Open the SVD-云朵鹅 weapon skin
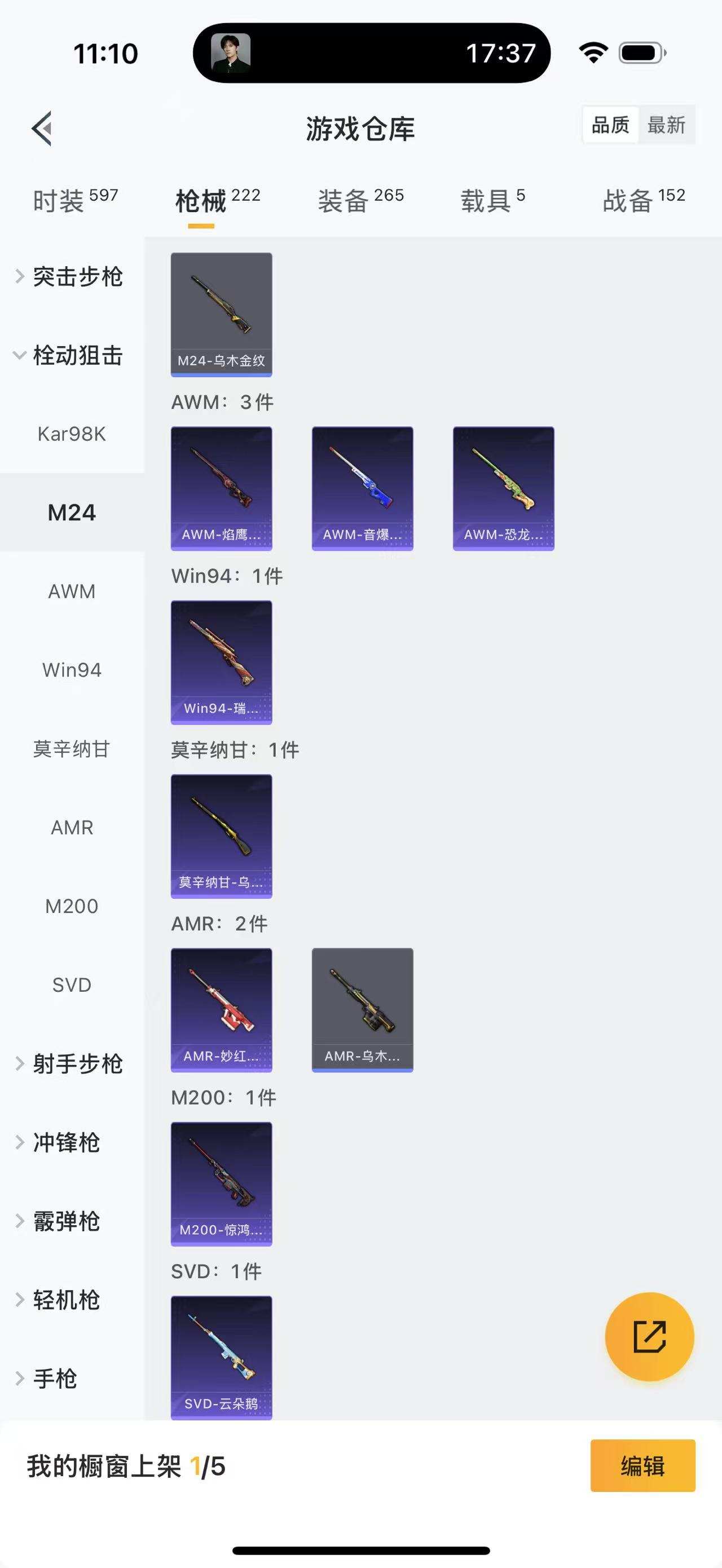 click(x=222, y=1357)
